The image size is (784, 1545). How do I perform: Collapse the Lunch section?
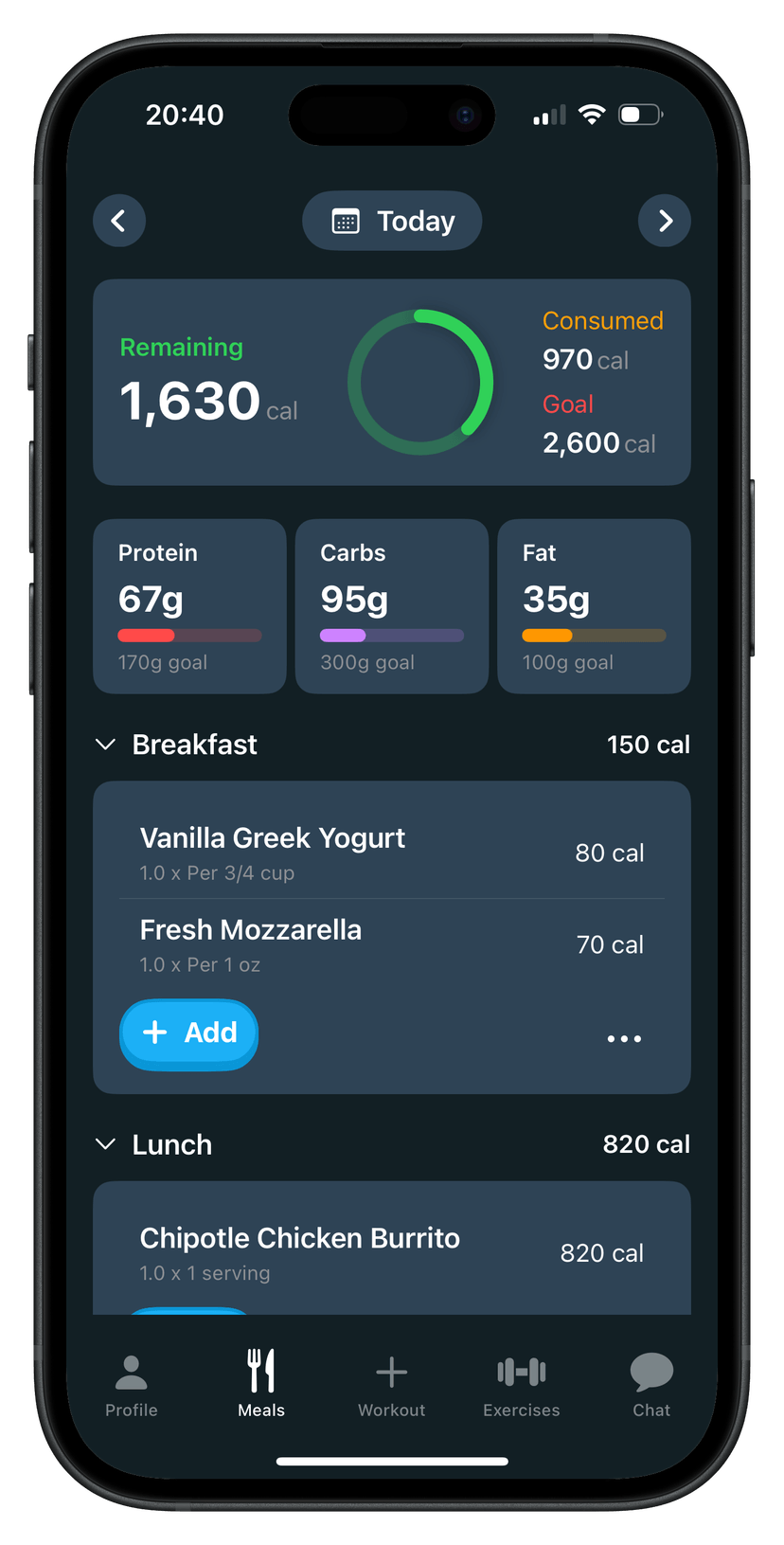point(106,1144)
